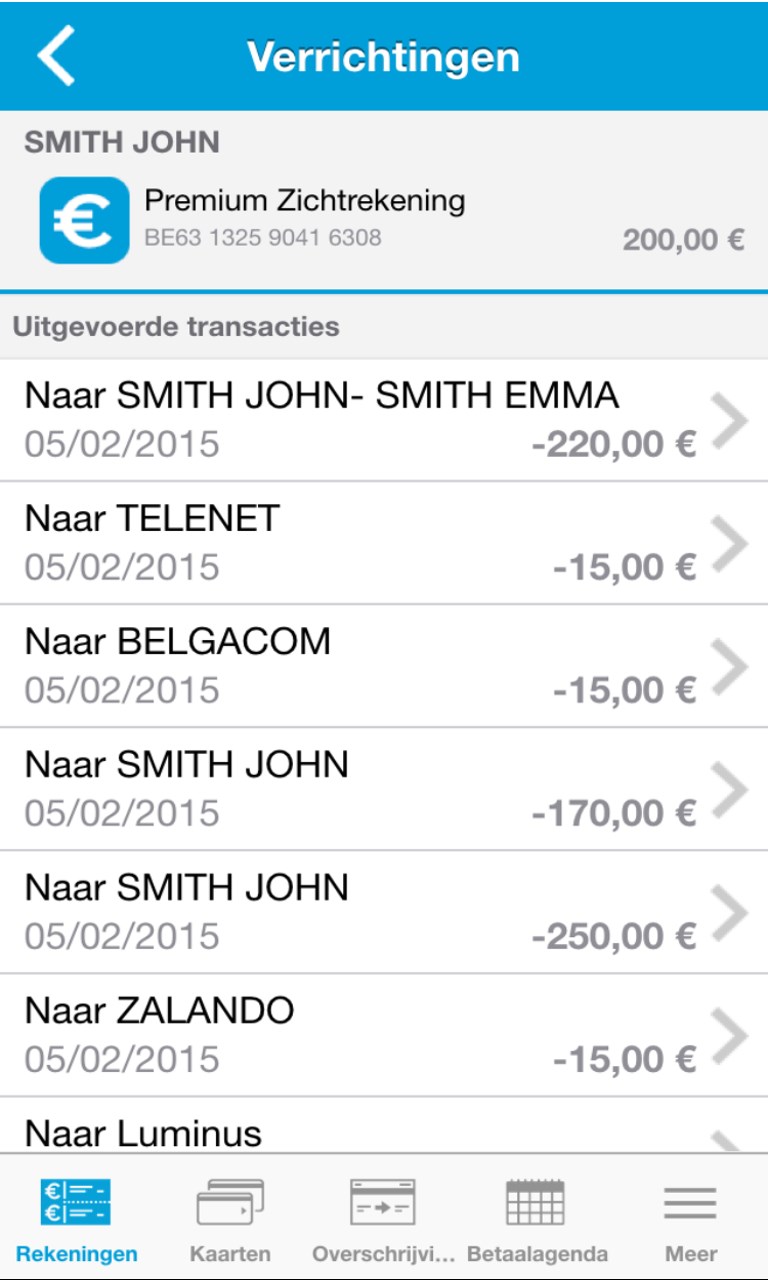Open the Luminus transaction
The height and width of the screenshot is (1280, 768).
pyautogui.click(x=384, y=1131)
